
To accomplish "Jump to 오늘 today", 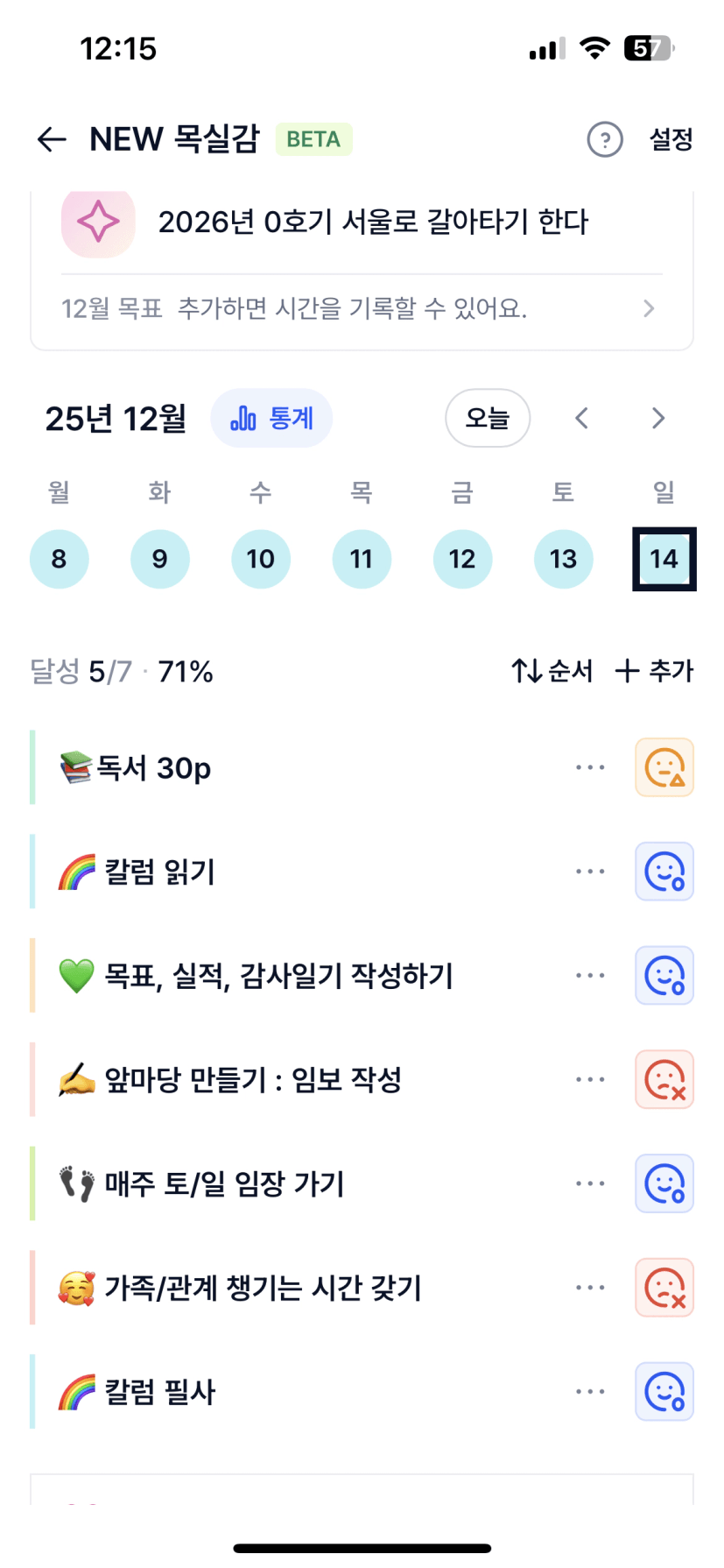I will tap(488, 419).
